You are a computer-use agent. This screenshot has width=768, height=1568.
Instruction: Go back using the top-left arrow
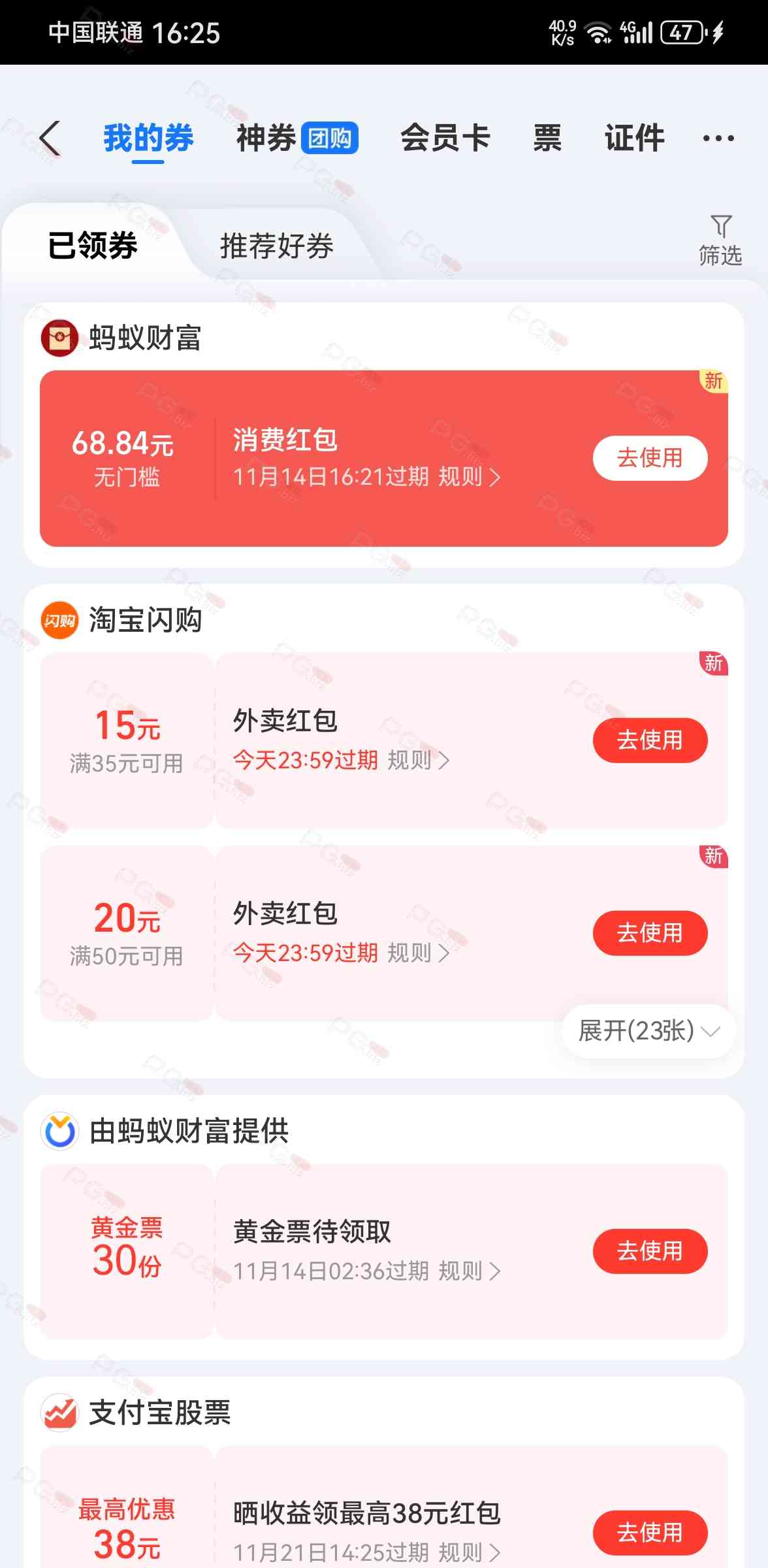point(50,139)
